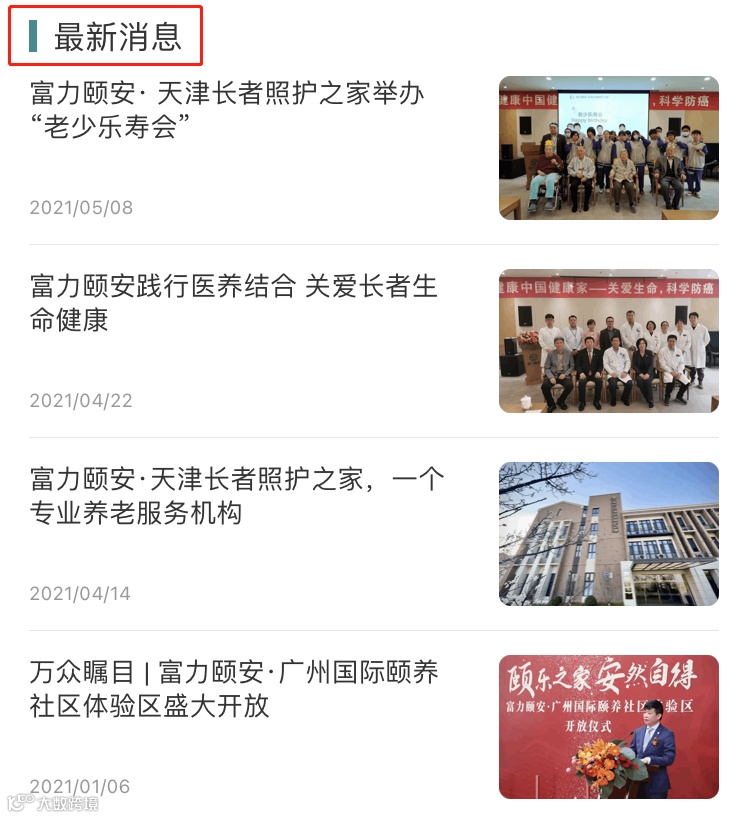Open the 广州国际颐养社区体验区盛大开放 article
The height and width of the screenshot is (818, 747).
coord(234,689)
